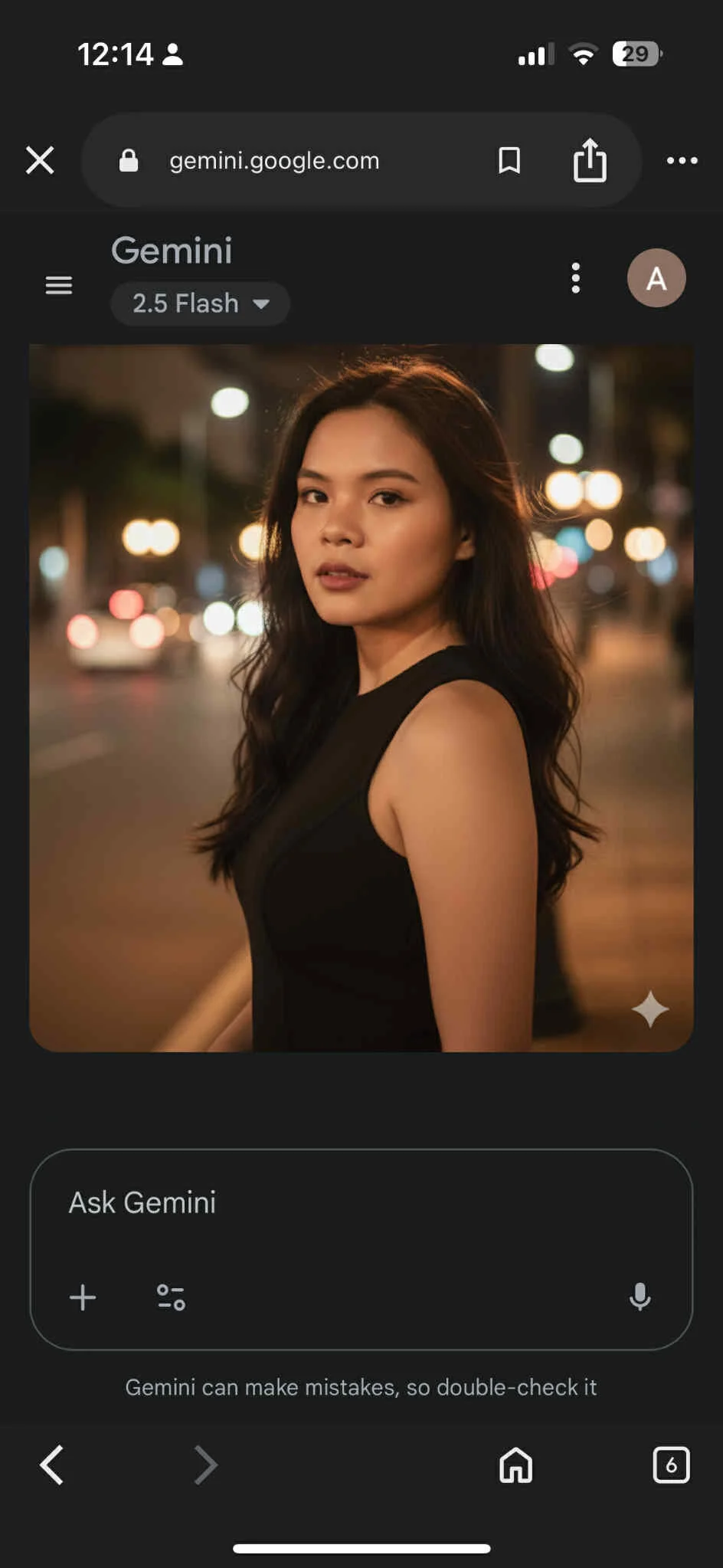Open the account avatar A

click(656, 278)
